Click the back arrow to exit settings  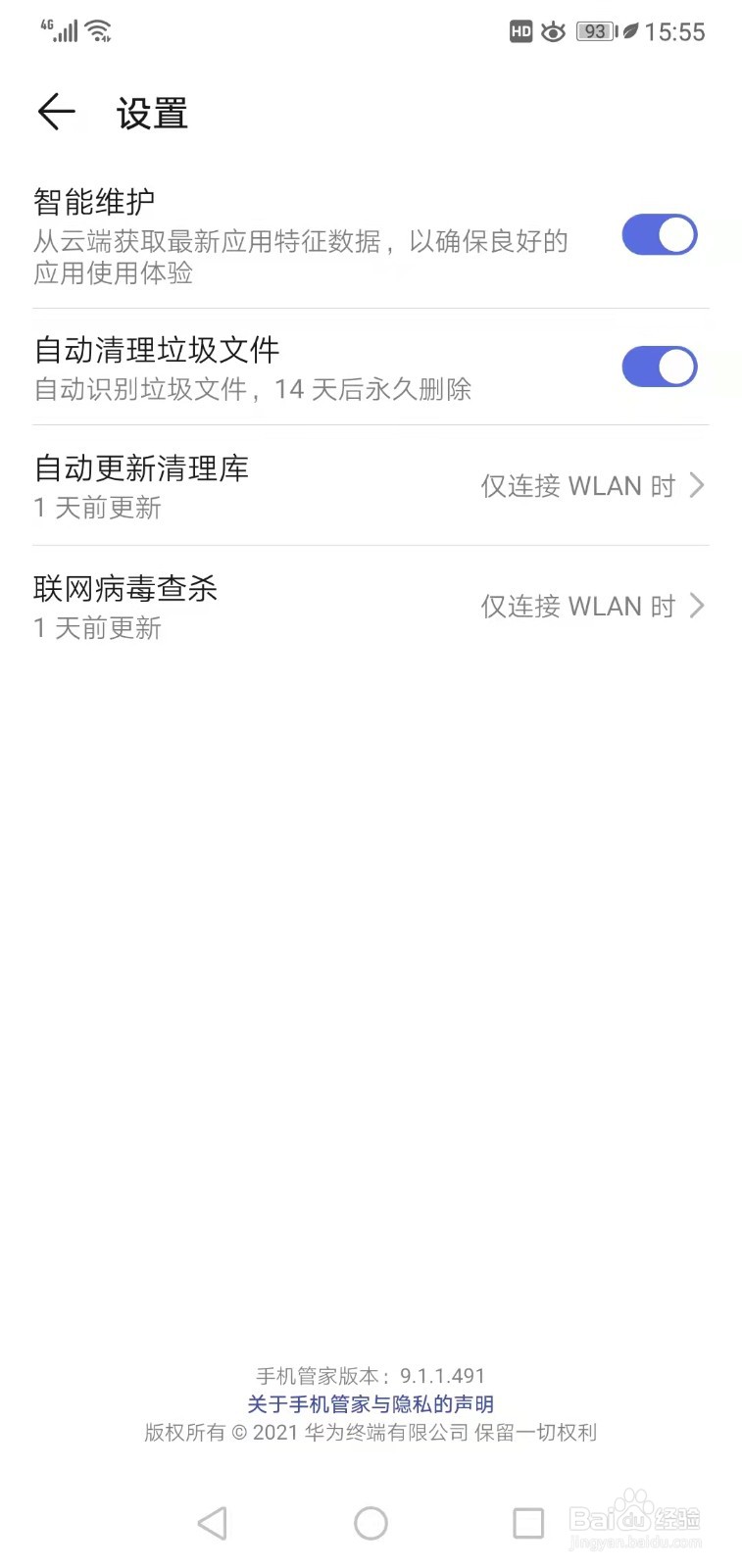tap(56, 112)
